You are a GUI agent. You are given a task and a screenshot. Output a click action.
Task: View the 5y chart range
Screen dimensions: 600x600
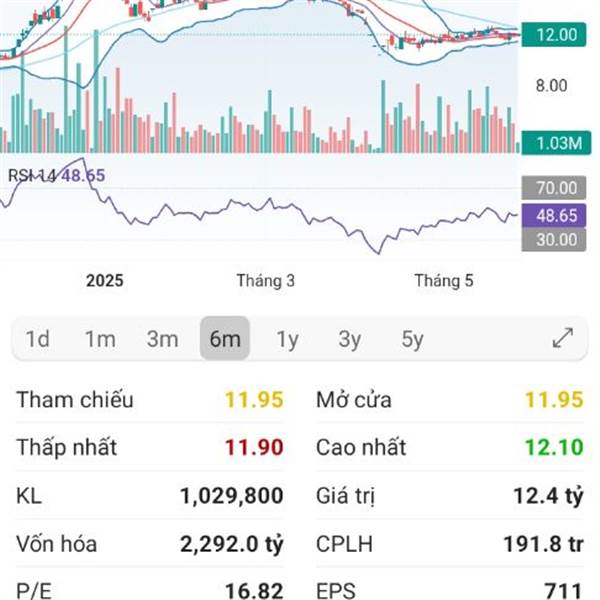click(x=412, y=339)
